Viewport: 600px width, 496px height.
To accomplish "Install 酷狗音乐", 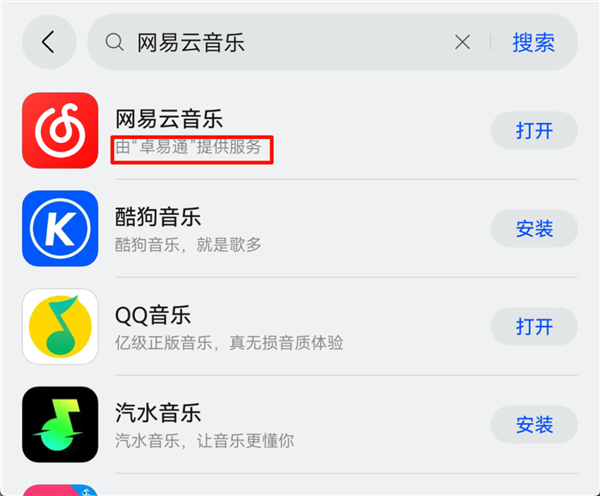I will [x=533, y=229].
